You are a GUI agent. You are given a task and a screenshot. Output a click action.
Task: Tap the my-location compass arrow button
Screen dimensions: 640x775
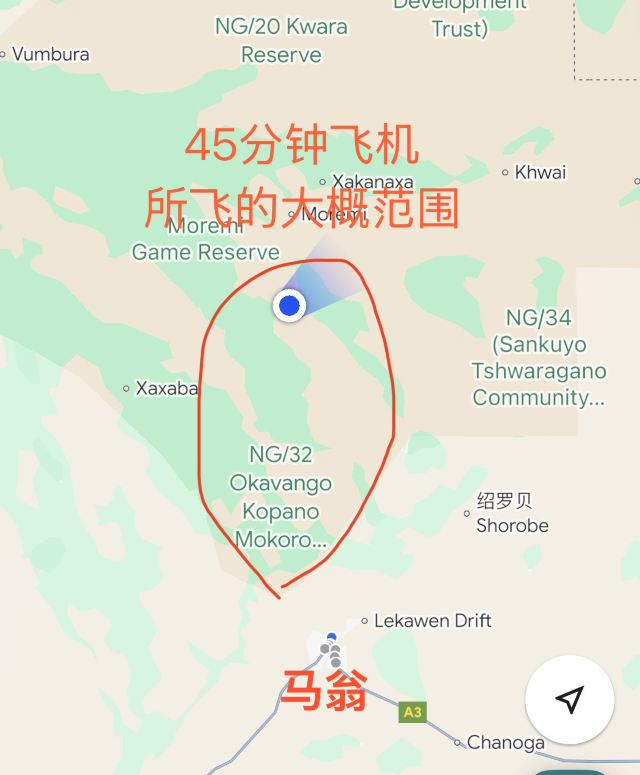(570, 699)
